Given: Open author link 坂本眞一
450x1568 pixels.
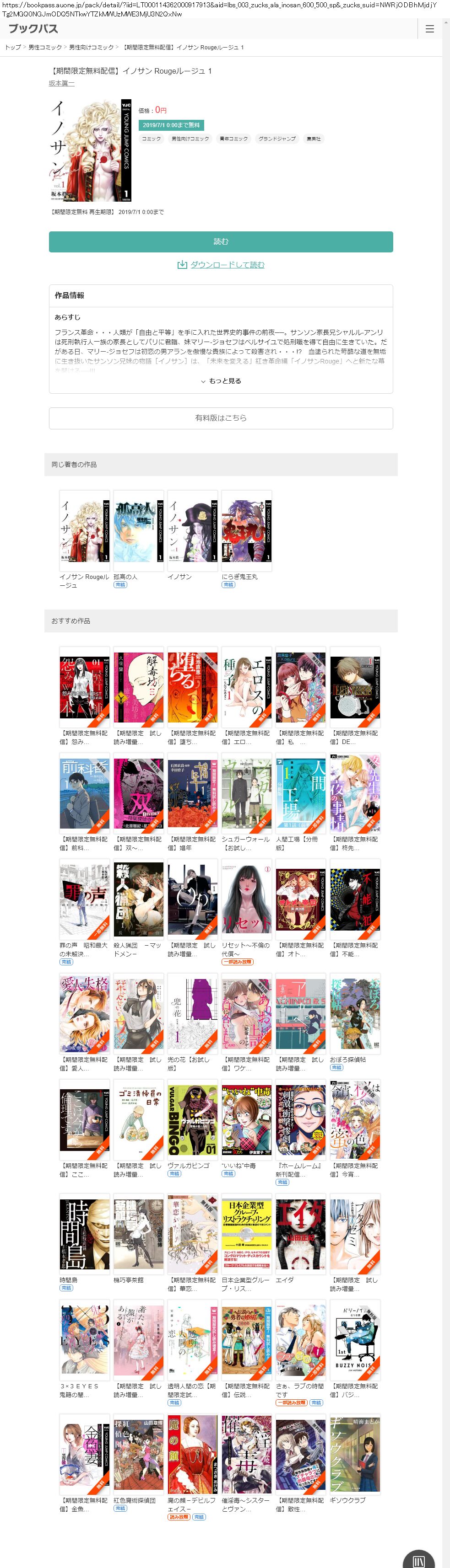Looking at the screenshot, I should [x=62, y=83].
